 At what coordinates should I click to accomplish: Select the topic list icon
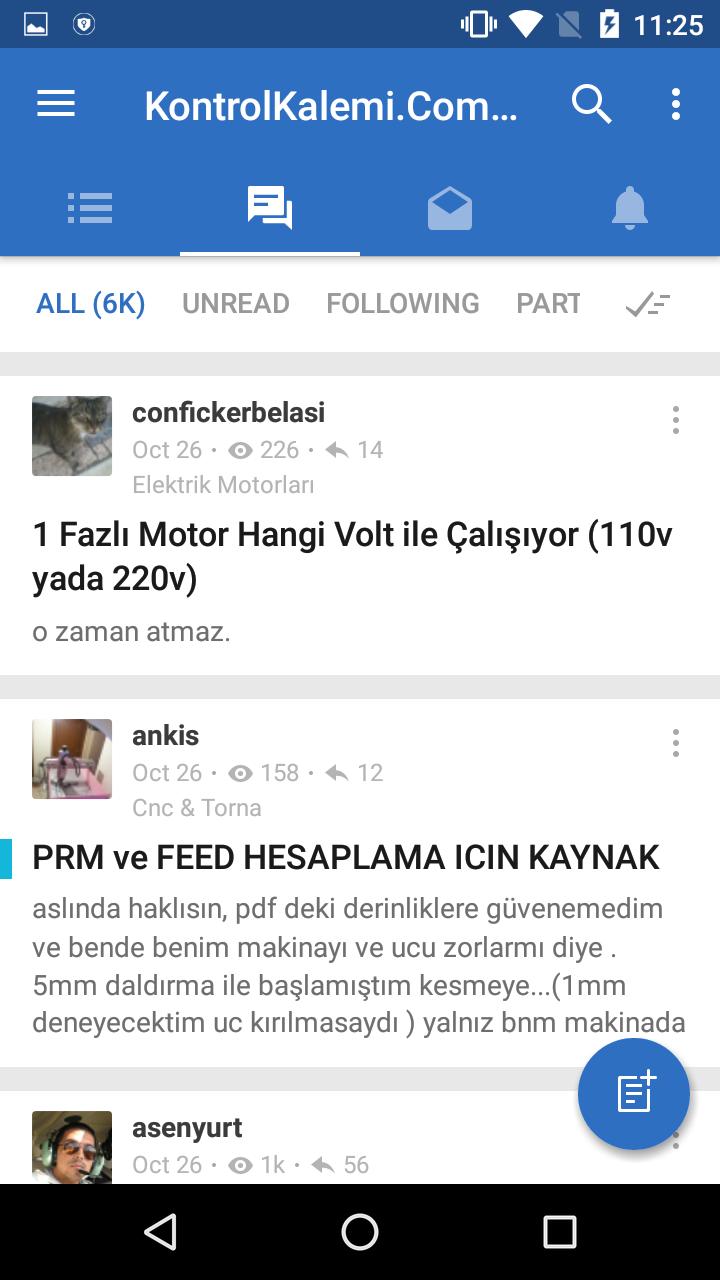89,207
